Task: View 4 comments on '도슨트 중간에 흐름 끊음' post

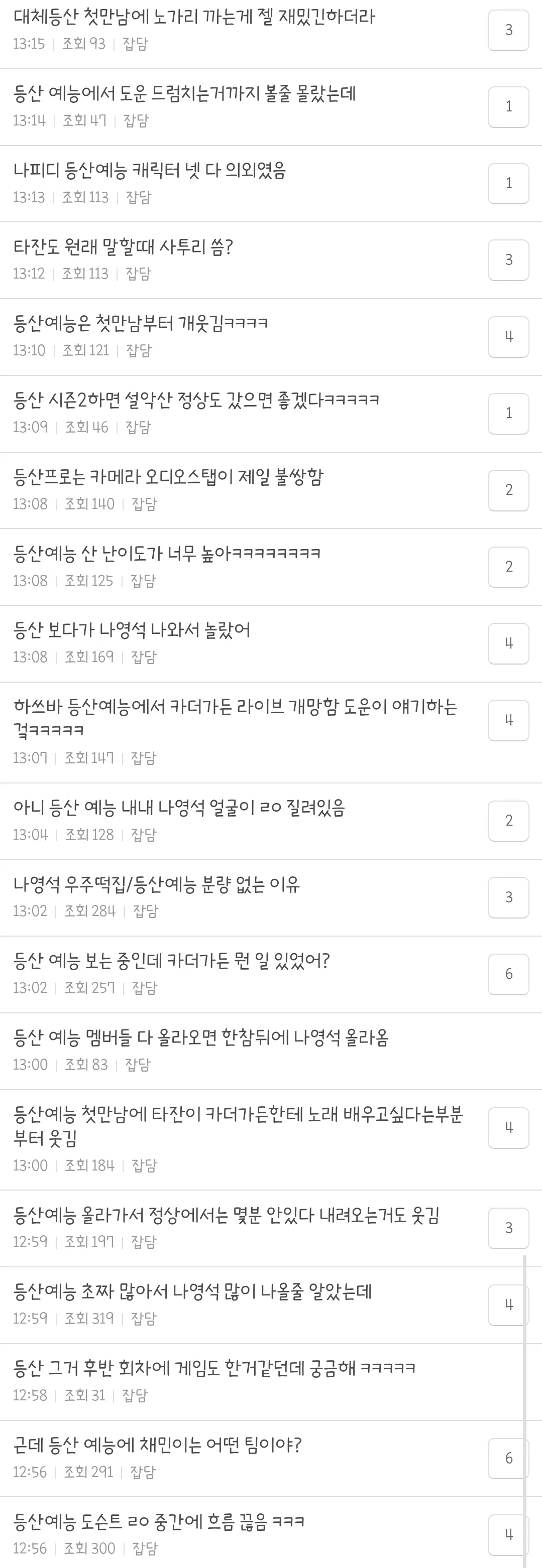Action: point(508,1535)
